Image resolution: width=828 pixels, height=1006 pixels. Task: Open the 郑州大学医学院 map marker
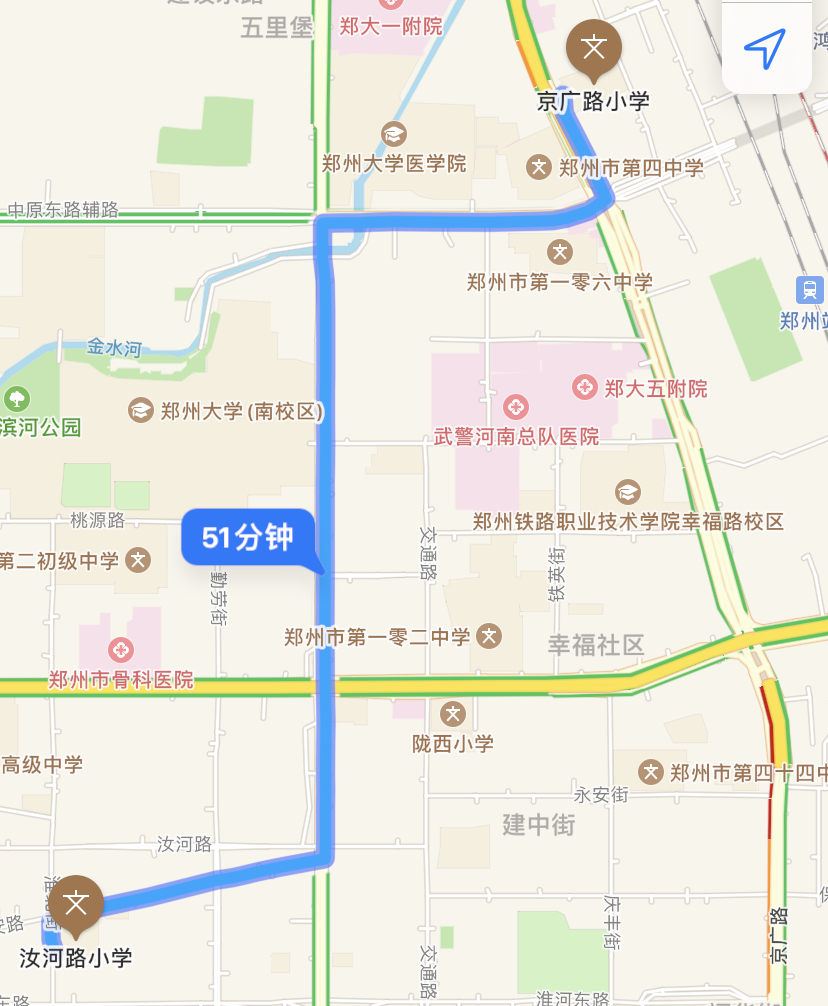(393, 133)
